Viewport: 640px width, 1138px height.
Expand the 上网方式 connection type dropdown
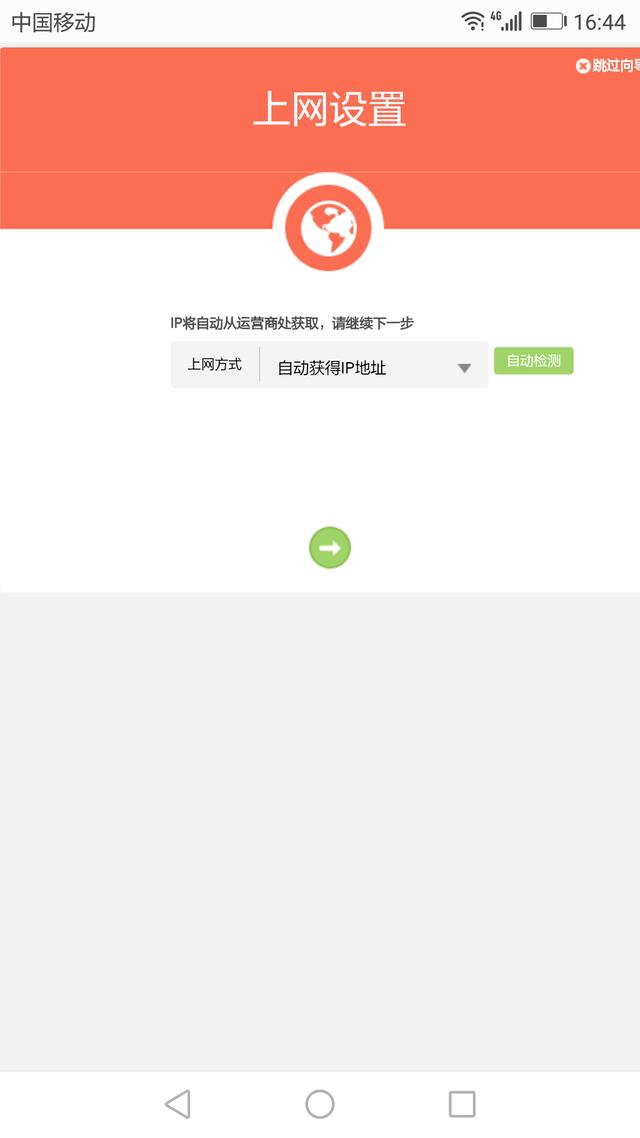[x=374, y=366]
